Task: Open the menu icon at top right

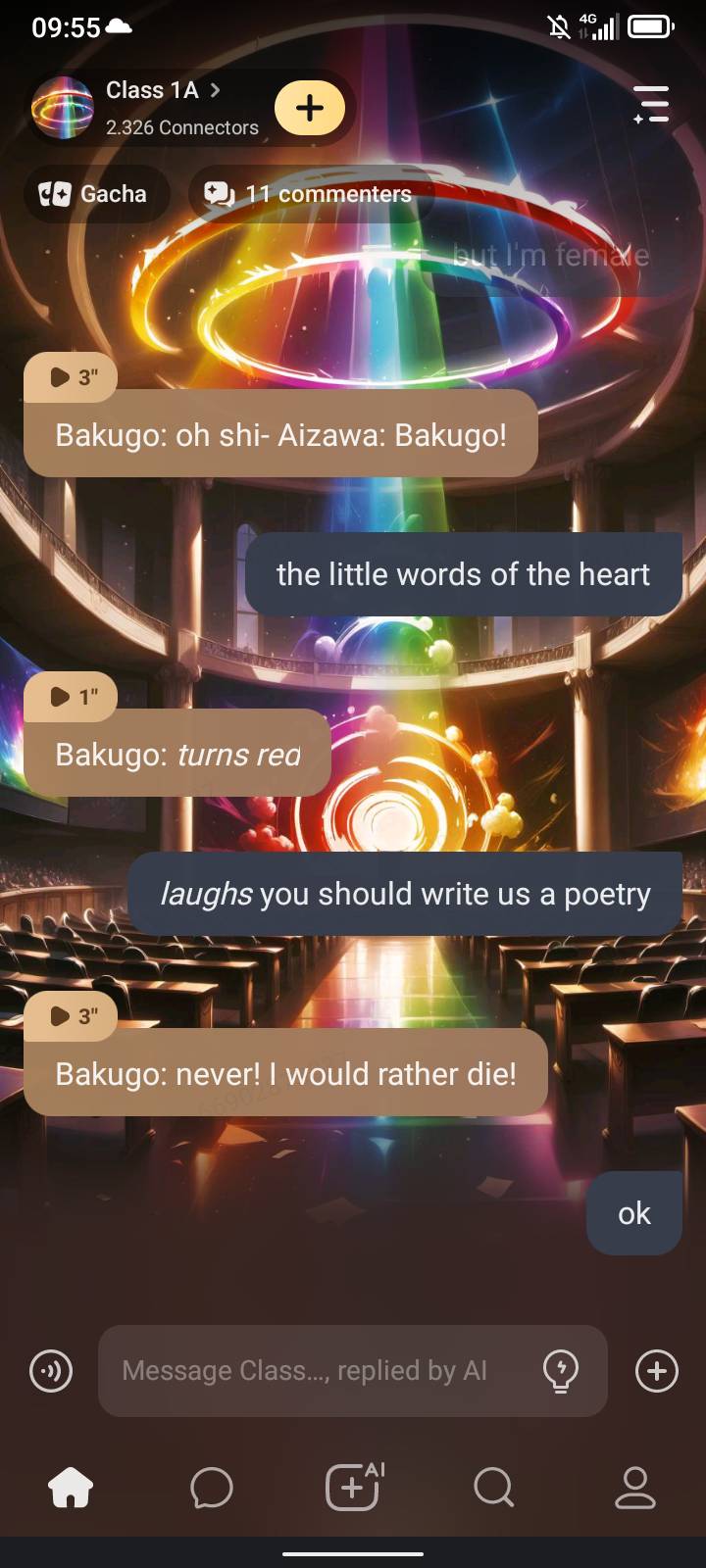Action: pyautogui.click(x=651, y=105)
